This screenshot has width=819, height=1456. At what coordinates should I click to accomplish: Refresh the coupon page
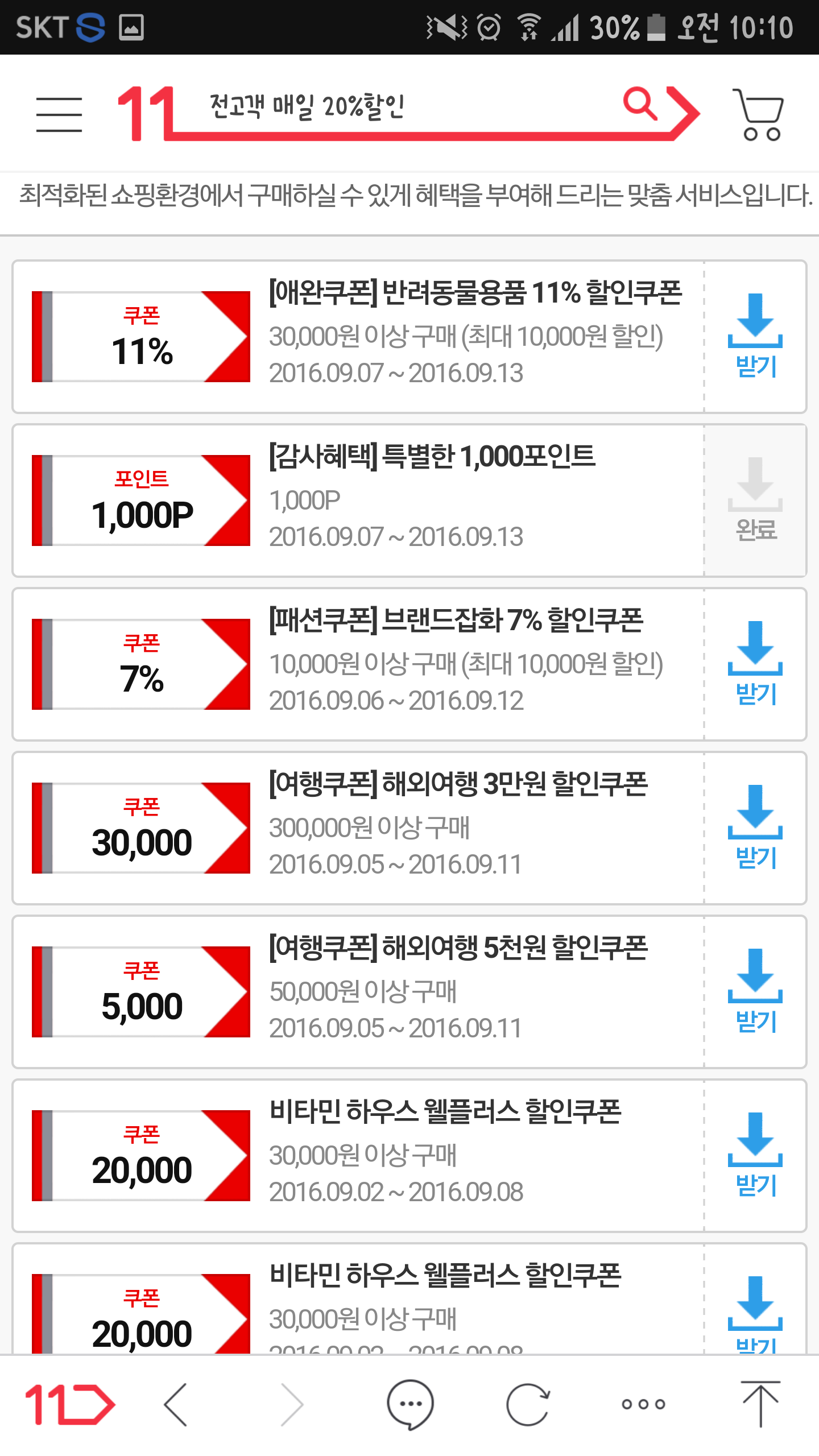(528, 1404)
